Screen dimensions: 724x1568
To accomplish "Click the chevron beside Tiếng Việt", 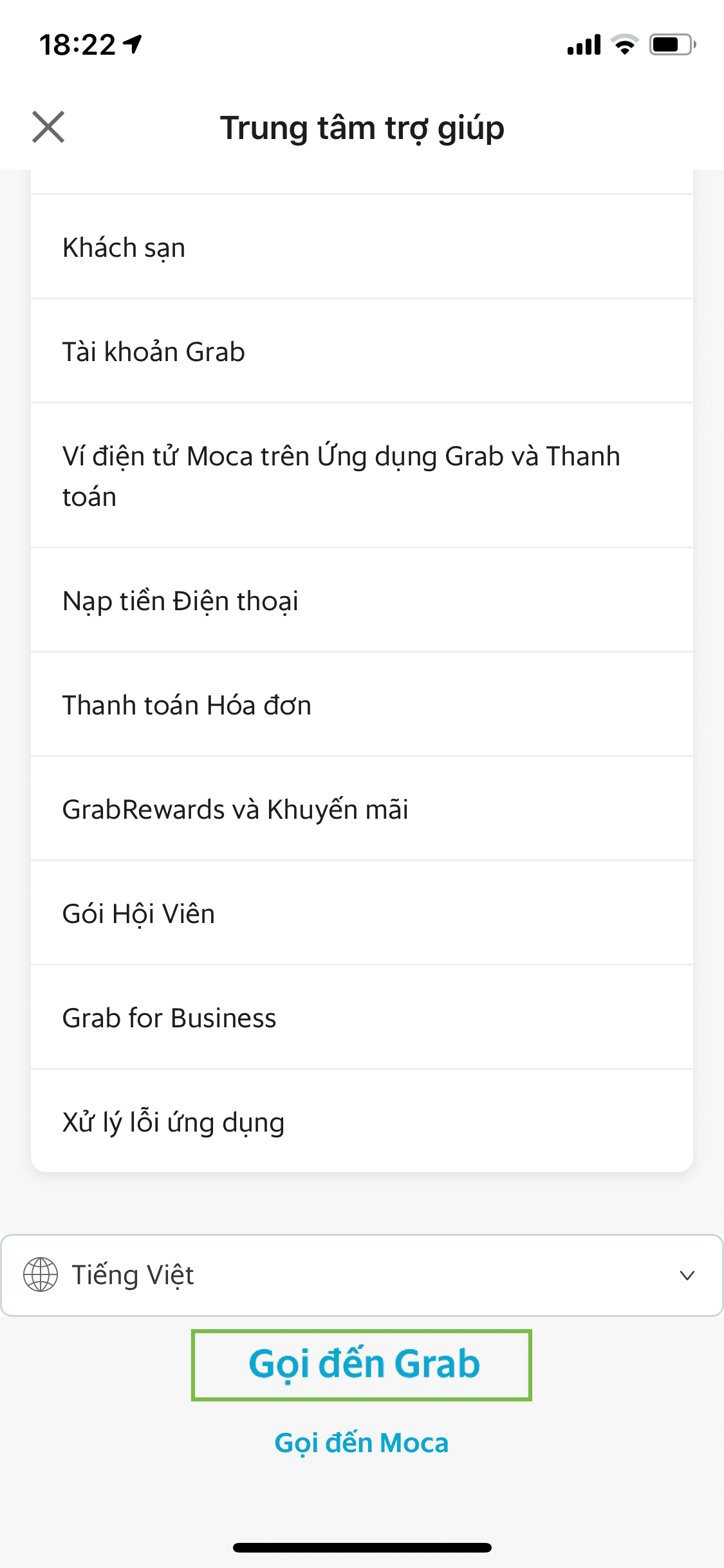I will coord(687,1274).
